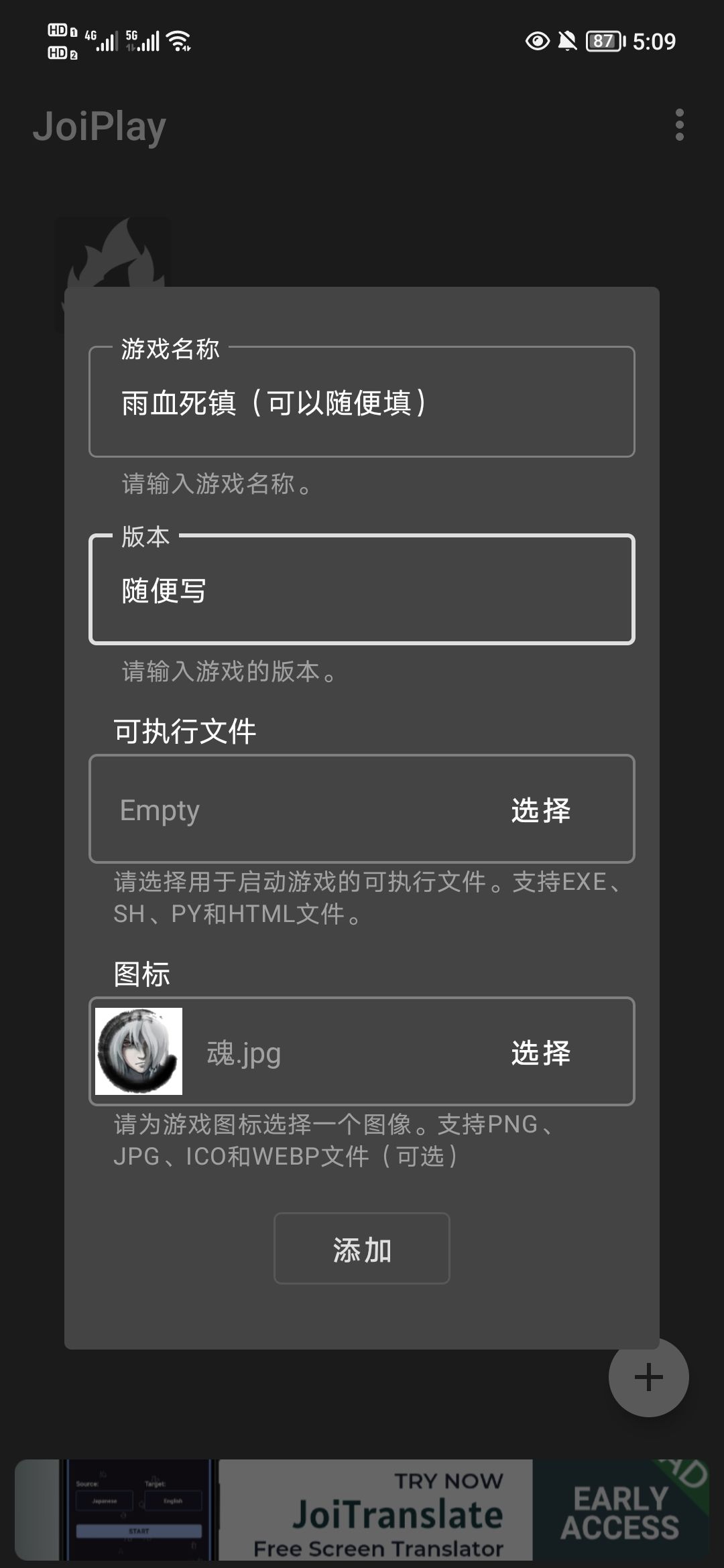
Task: Tap the eye indicator in the status bar
Action: (535, 42)
